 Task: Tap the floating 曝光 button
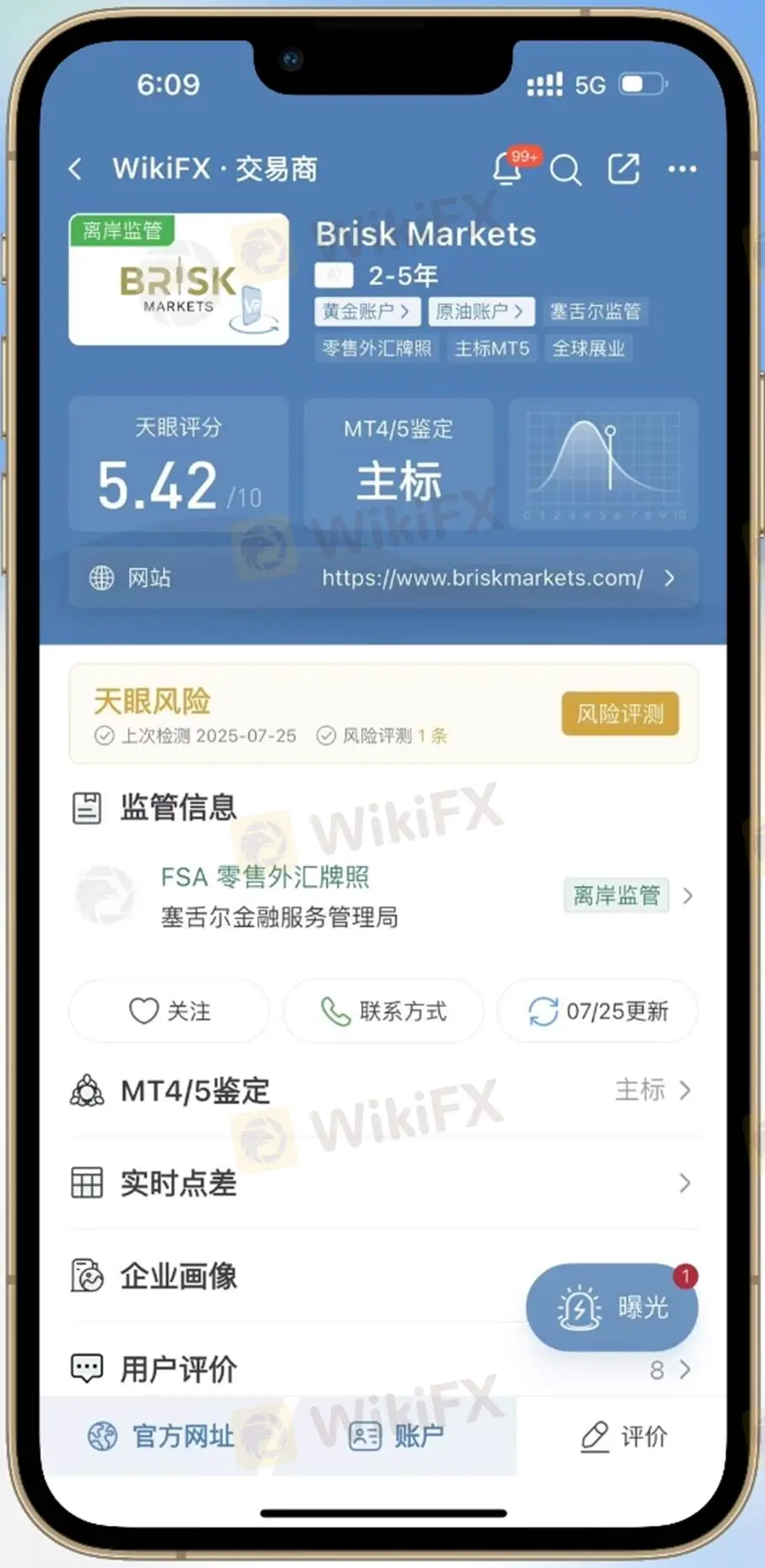613,1307
